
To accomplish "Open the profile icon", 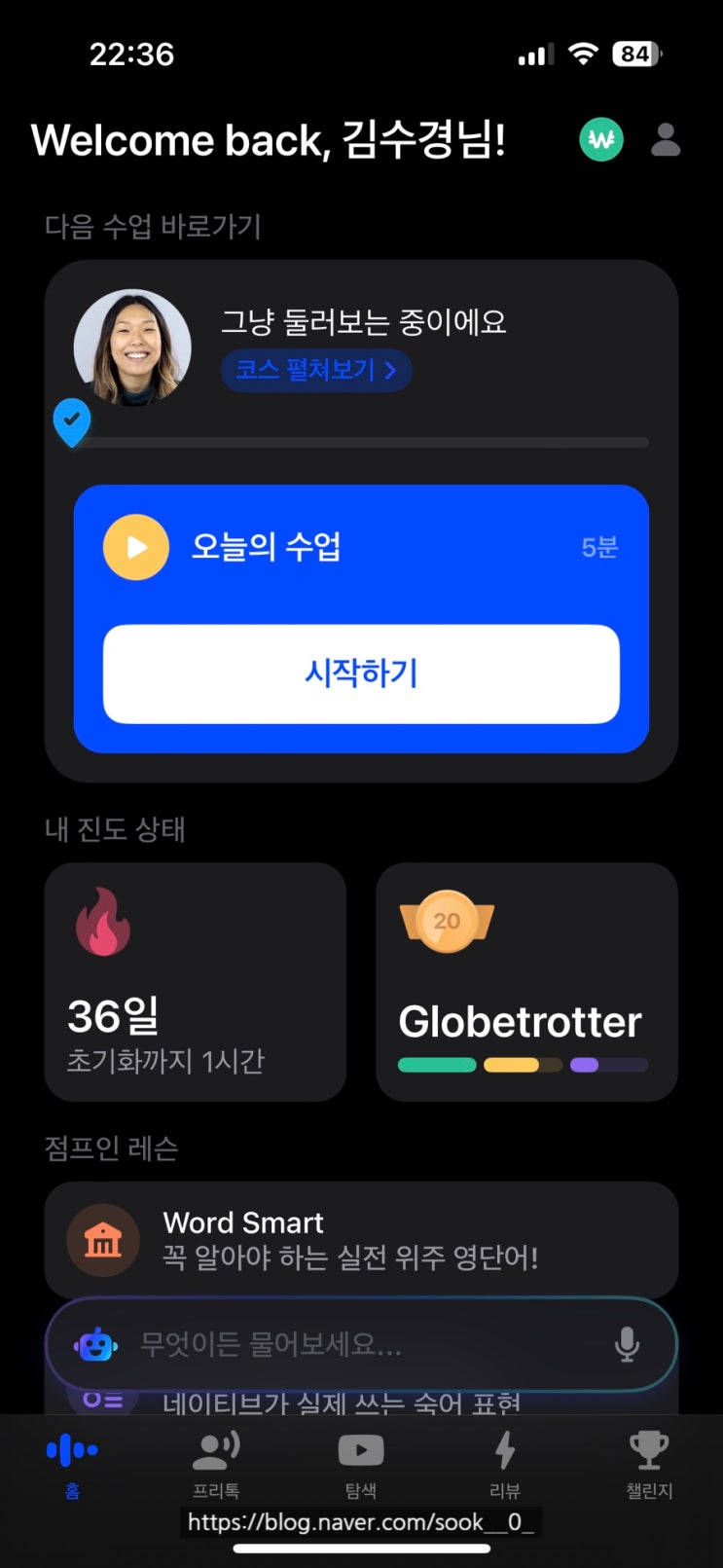I will tap(666, 140).
